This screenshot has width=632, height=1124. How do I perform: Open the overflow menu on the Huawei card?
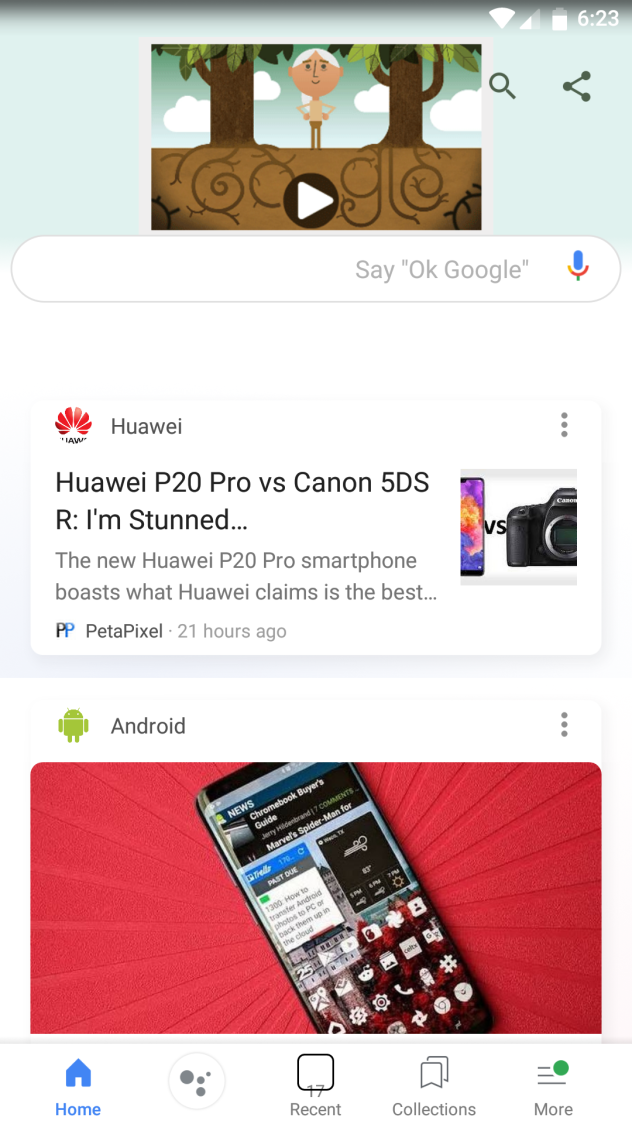tap(564, 425)
